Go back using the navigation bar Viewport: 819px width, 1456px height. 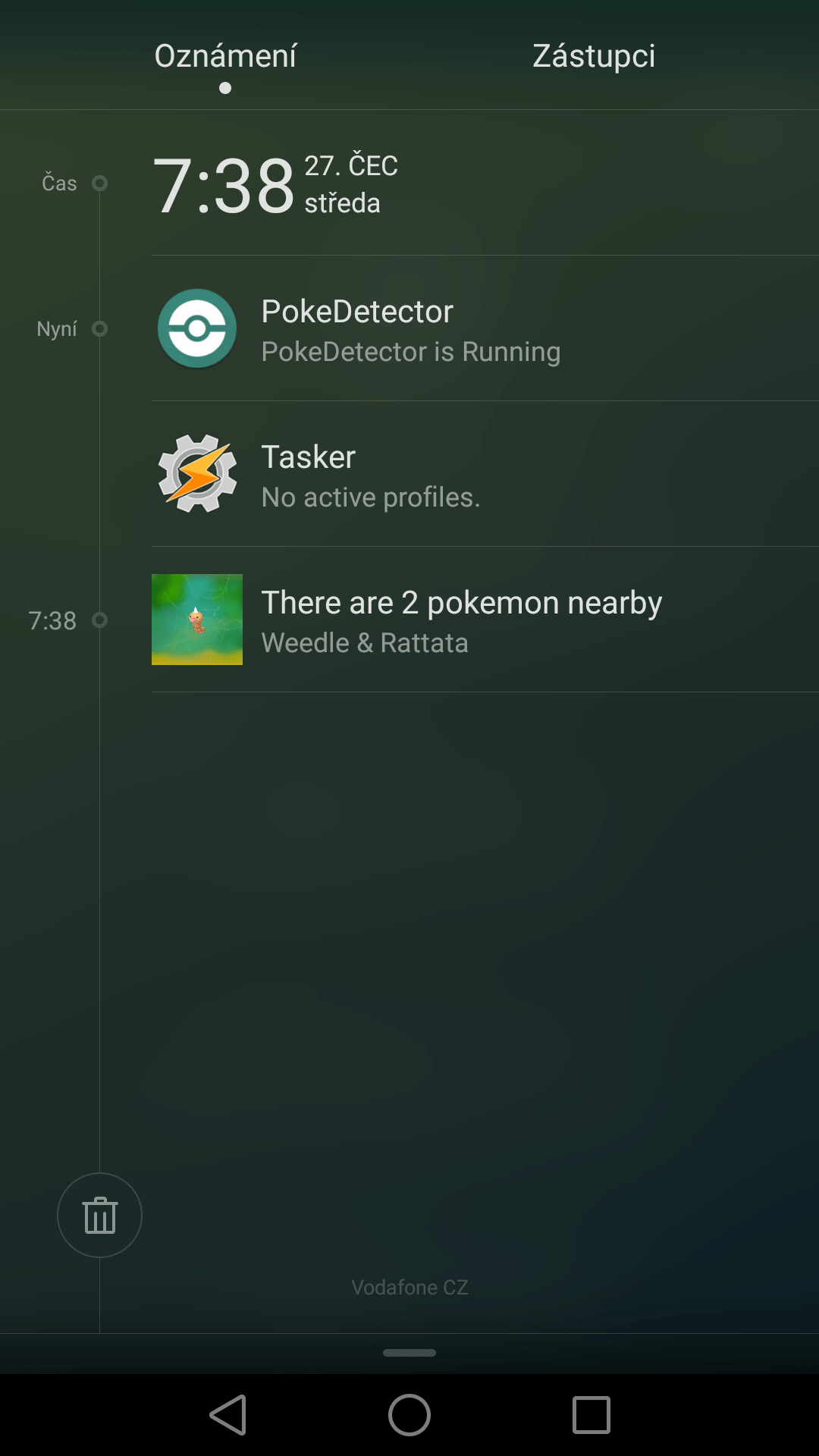click(227, 1415)
